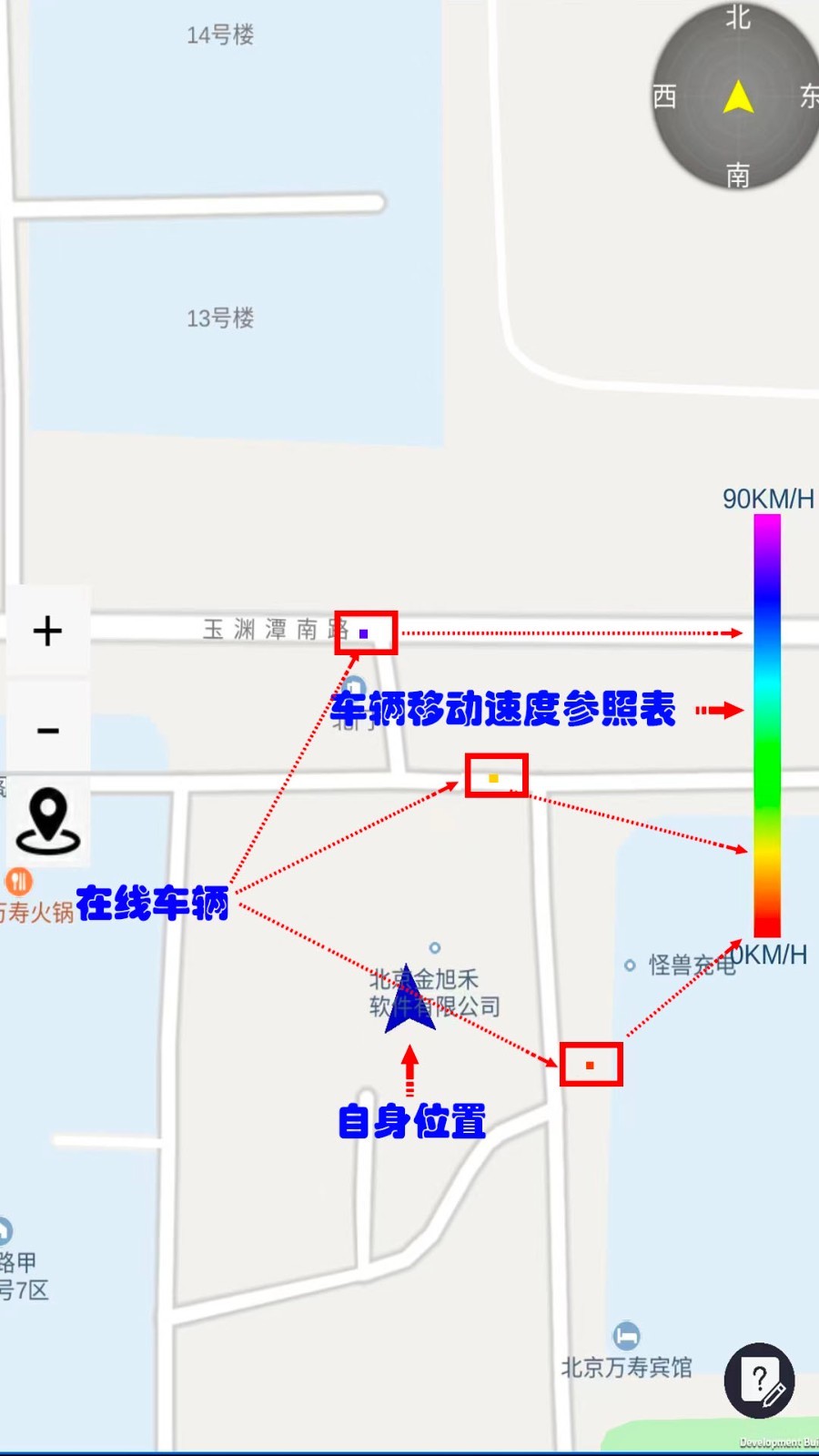Zoom out of the map

click(x=47, y=730)
